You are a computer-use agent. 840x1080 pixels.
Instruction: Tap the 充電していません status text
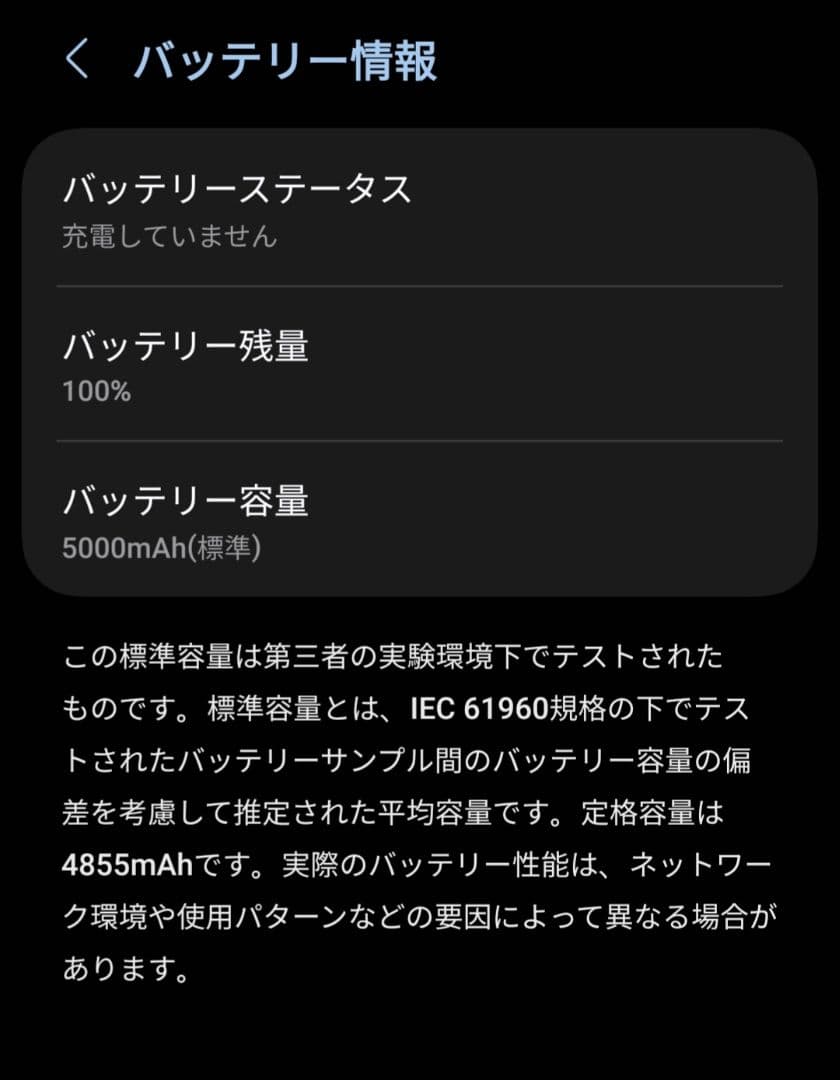160,239
